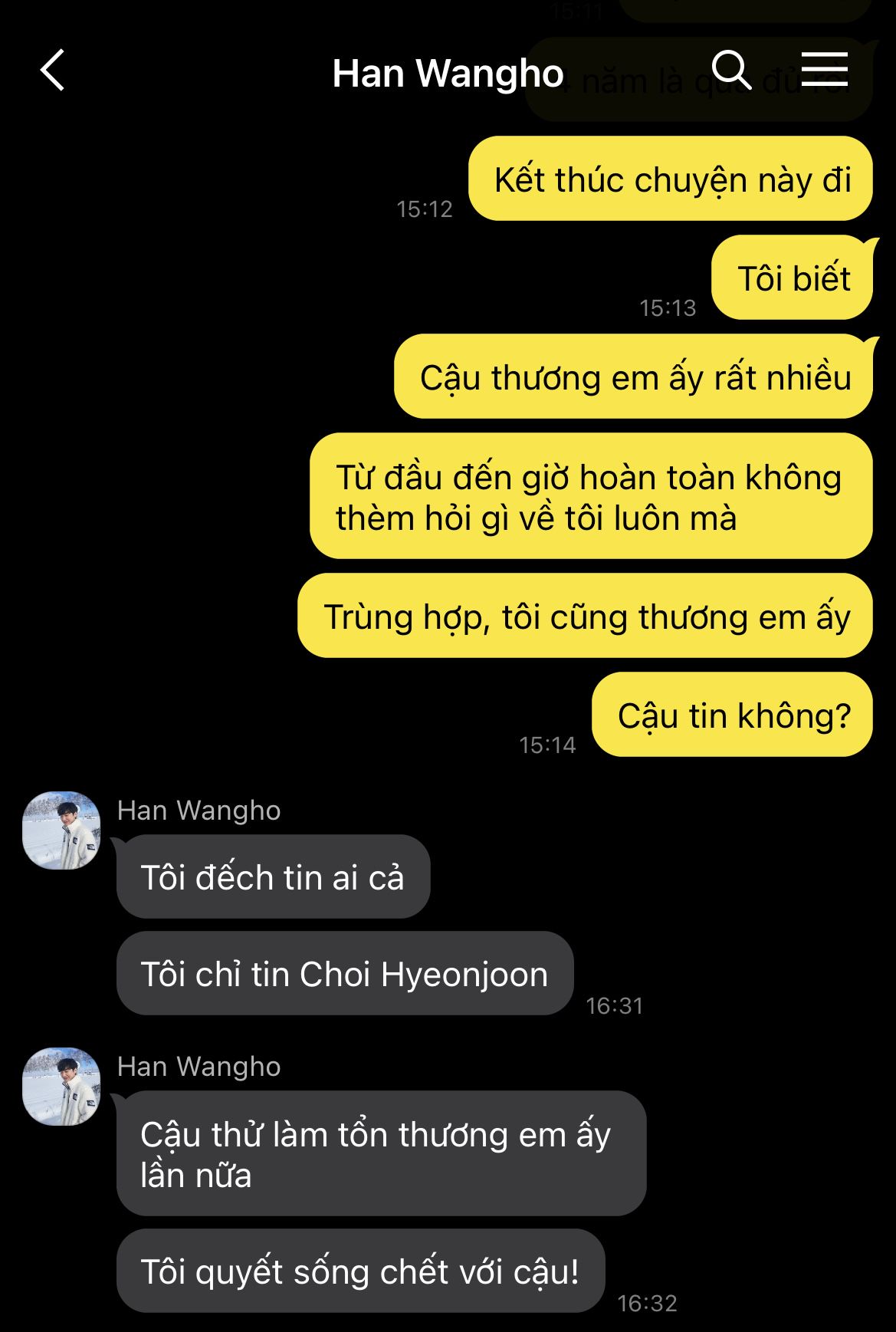Search within this conversation
The image size is (896, 1332).
[731, 71]
